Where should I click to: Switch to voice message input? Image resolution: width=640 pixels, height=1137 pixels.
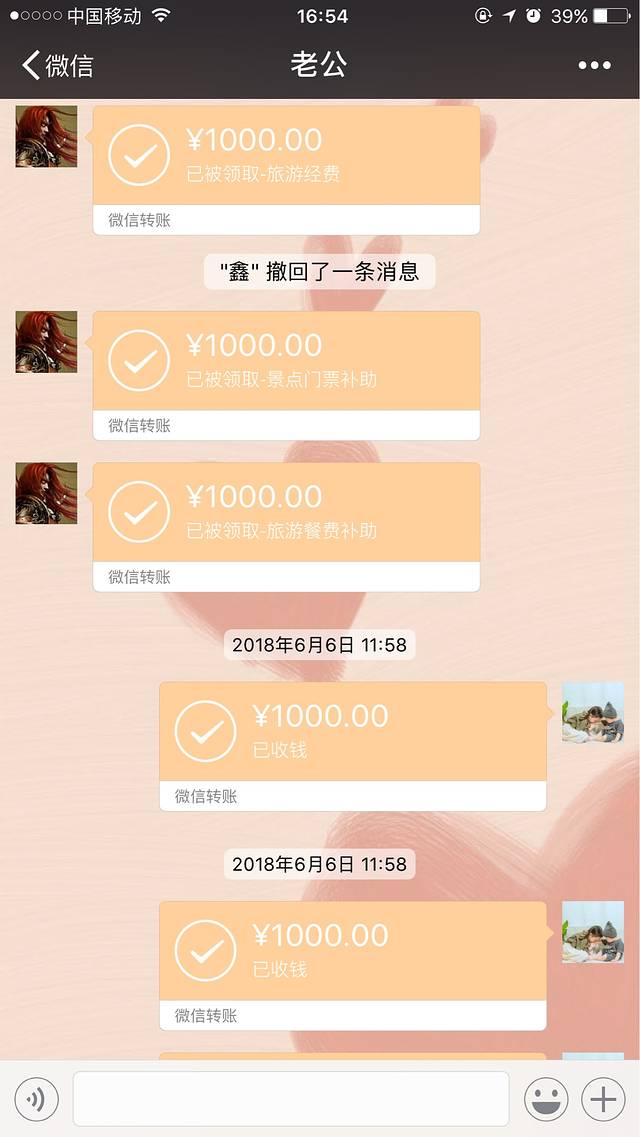pos(36,1100)
